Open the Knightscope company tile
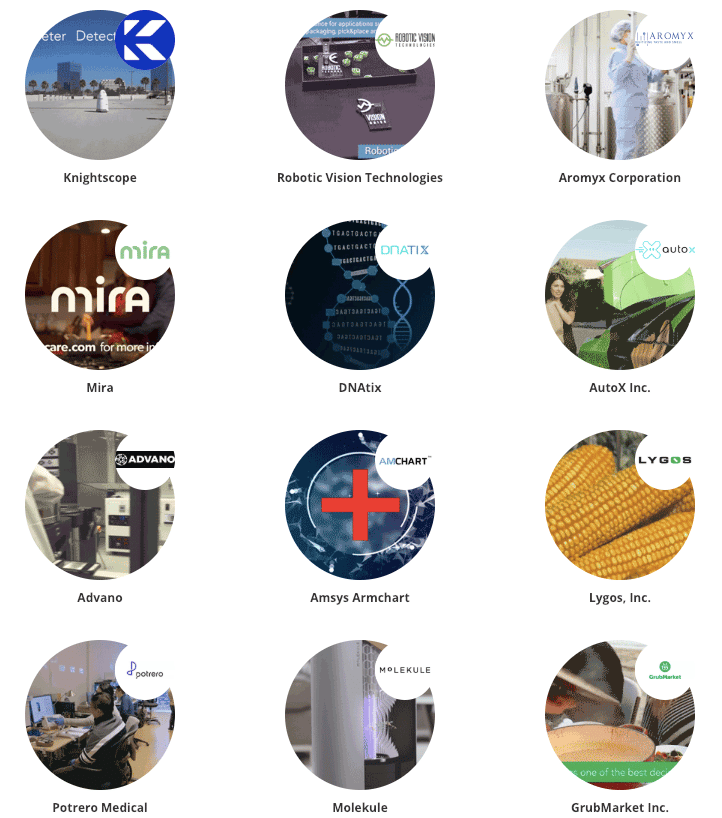This screenshot has height=818, width=722. click(x=100, y=86)
